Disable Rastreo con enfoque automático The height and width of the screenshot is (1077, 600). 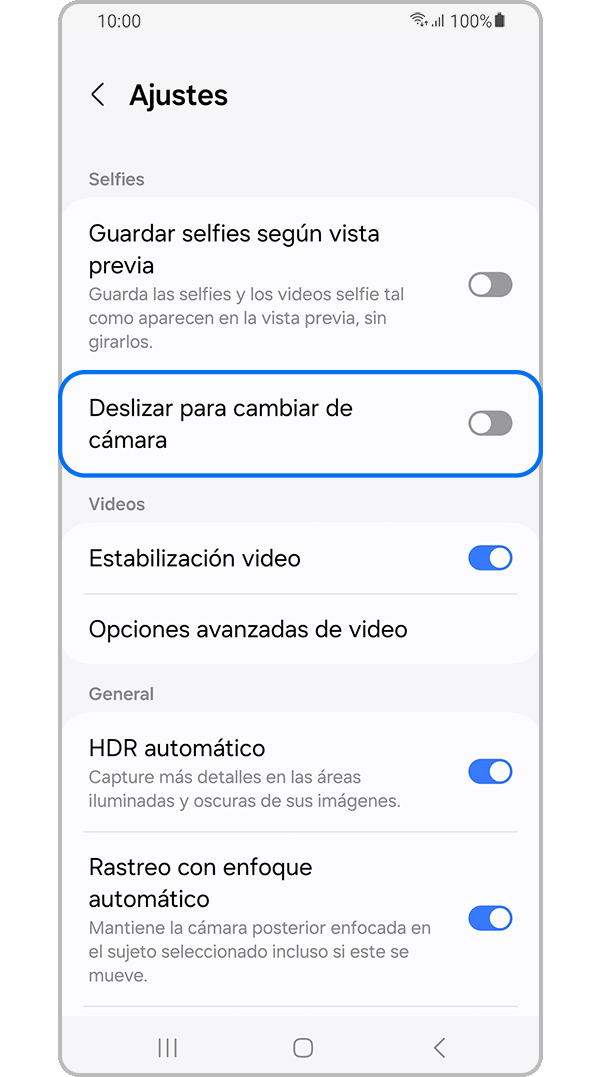[490, 918]
